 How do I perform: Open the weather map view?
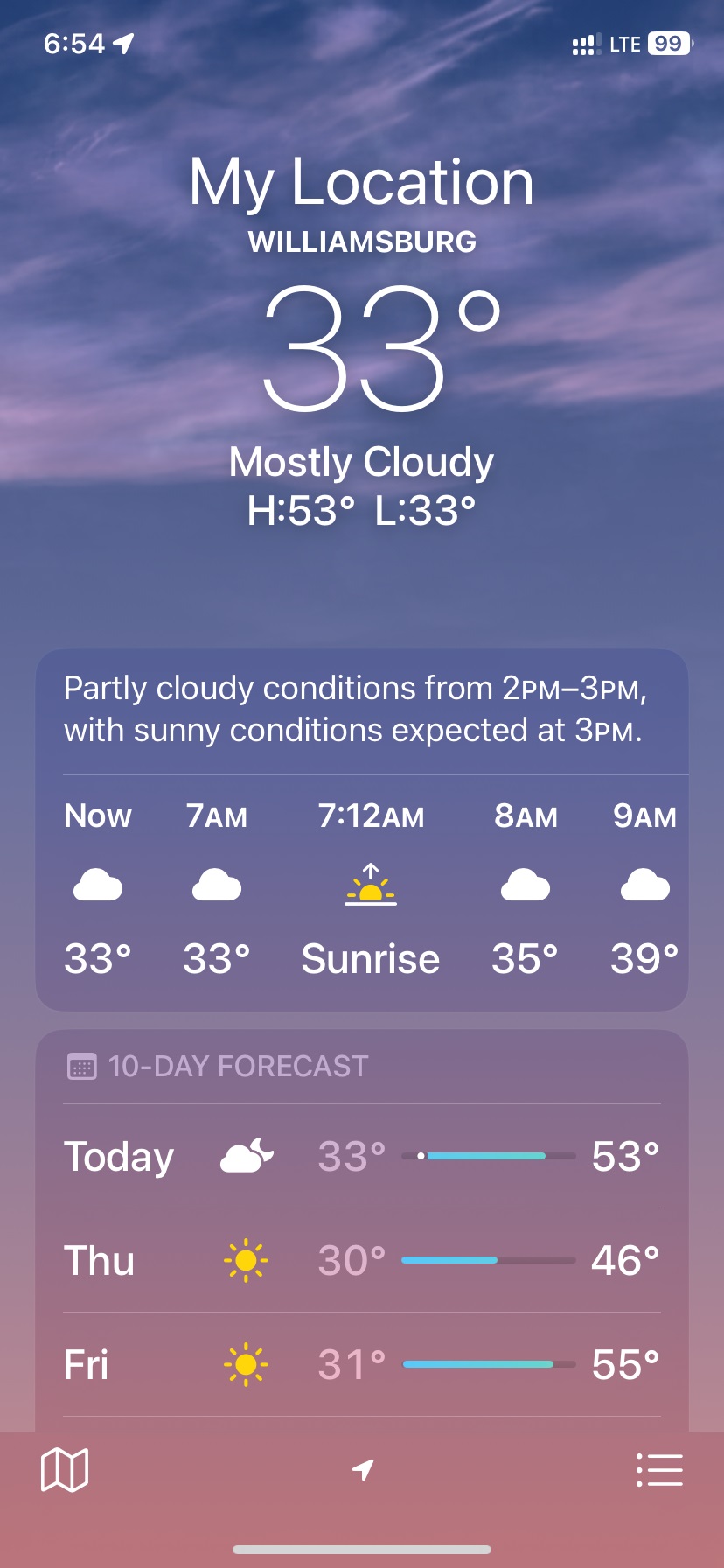point(65,1469)
